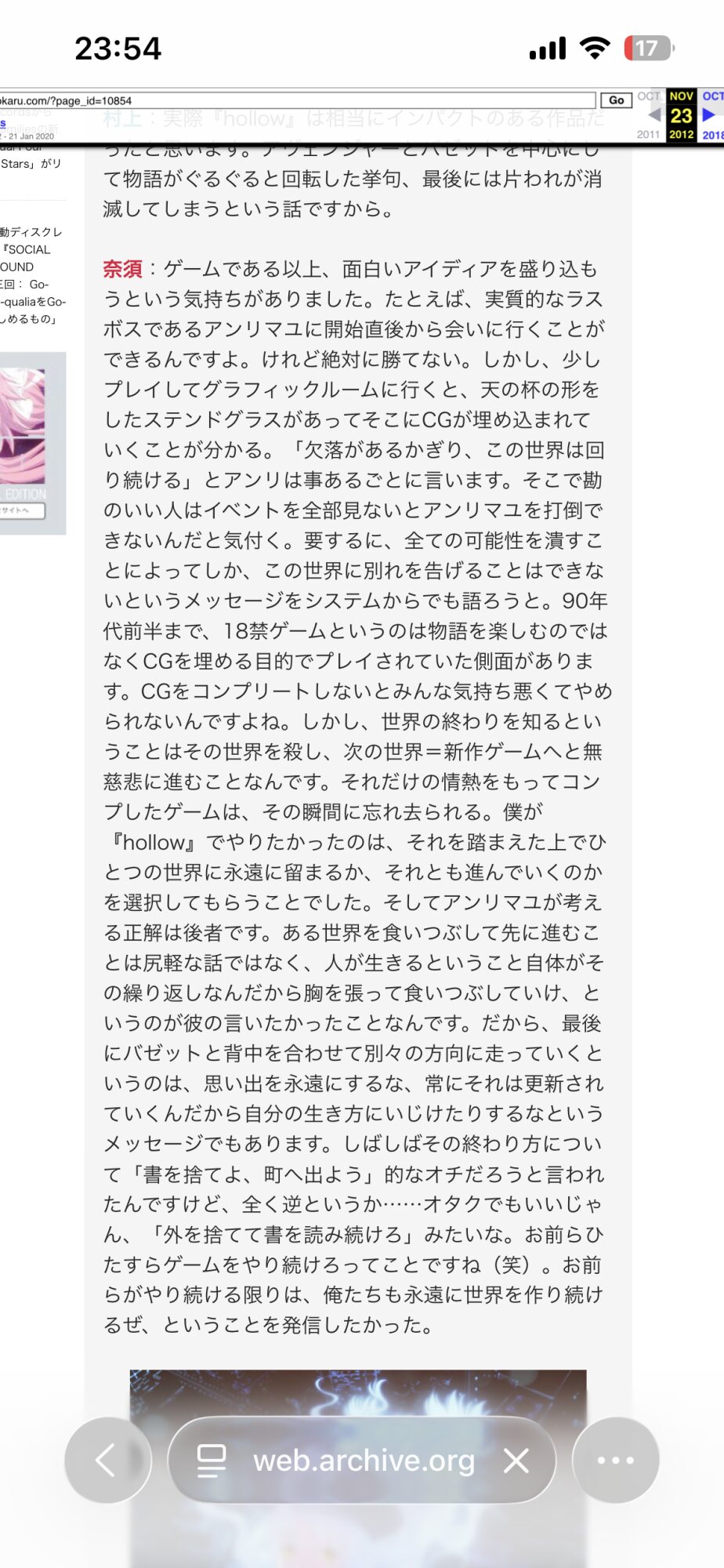724x1568 pixels.
Task: Tap the Wayback Machine URL field
Action: [x=298, y=100]
